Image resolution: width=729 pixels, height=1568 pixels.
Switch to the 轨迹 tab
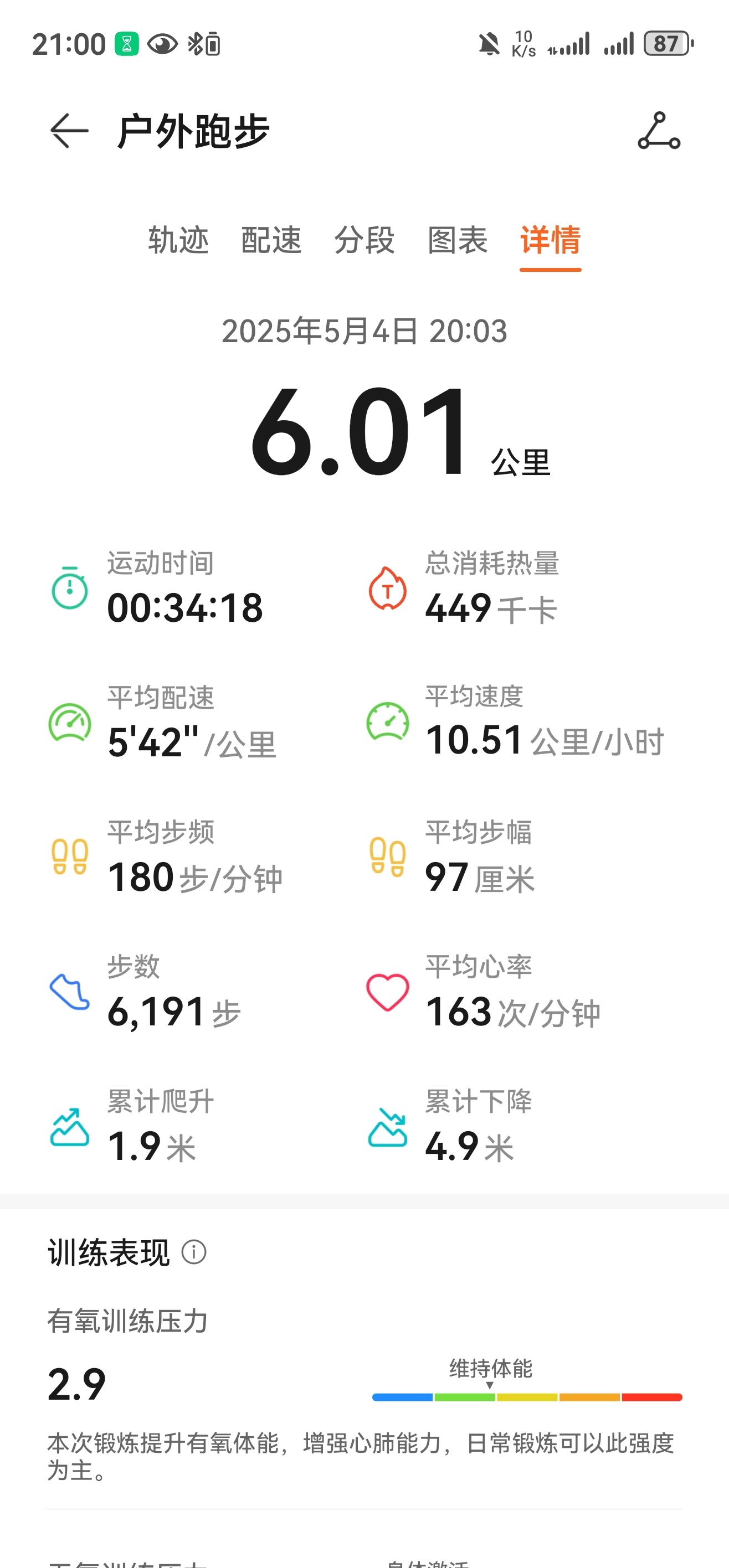coord(178,239)
